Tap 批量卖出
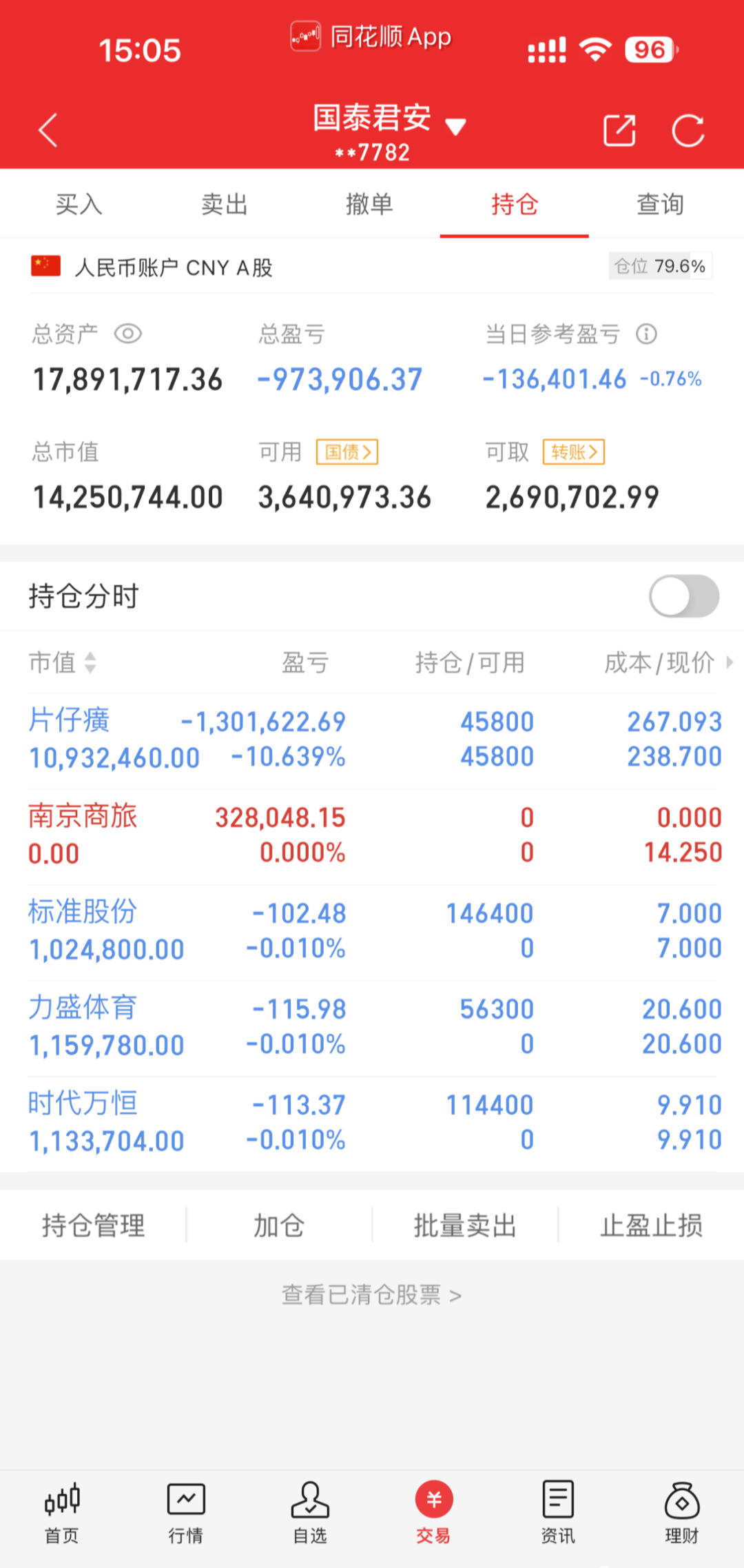This screenshot has width=744, height=1568. 465,1225
